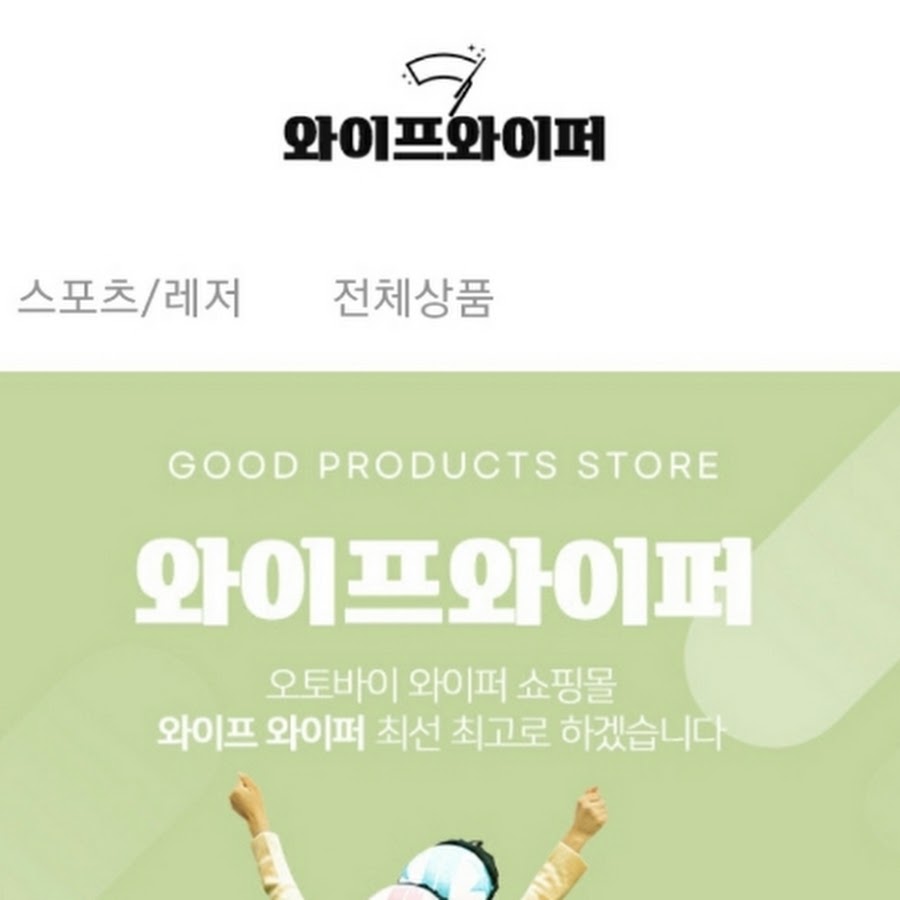Switch to the 전체상품 tab
This screenshot has height=900, width=900.
pos(413,298)
